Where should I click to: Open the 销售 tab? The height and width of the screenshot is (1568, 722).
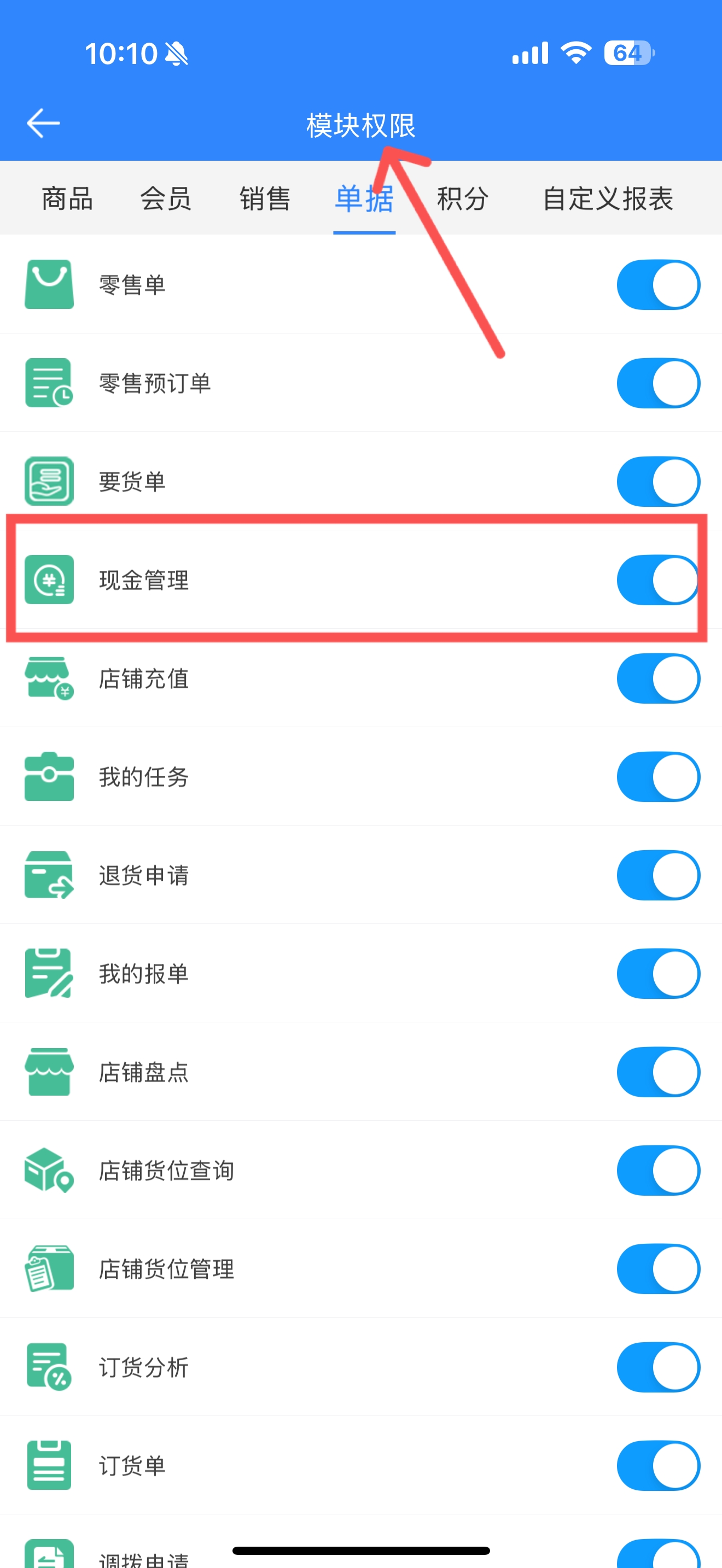[x=265, y=199]
